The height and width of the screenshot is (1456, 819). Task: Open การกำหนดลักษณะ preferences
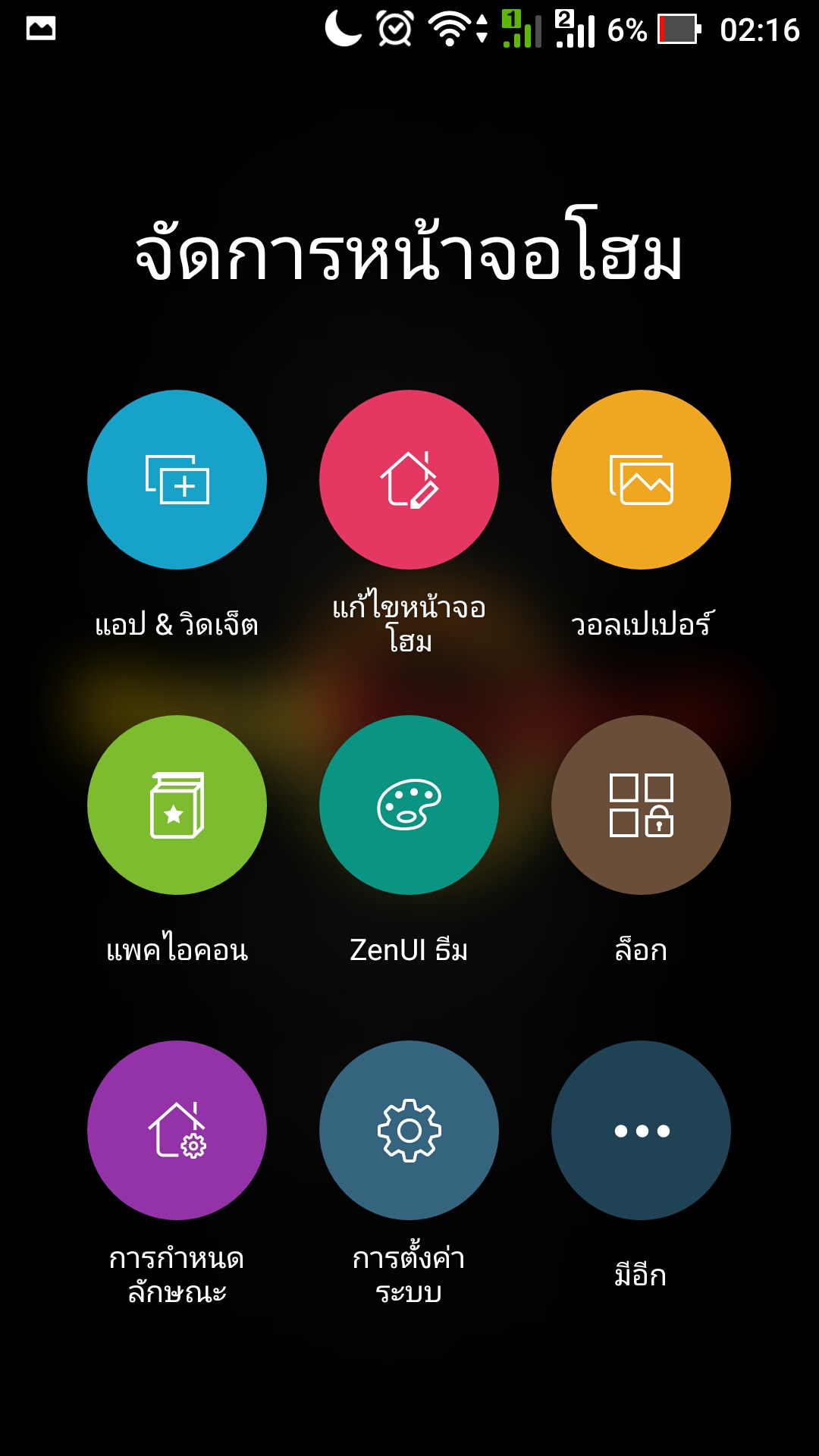177,1130
